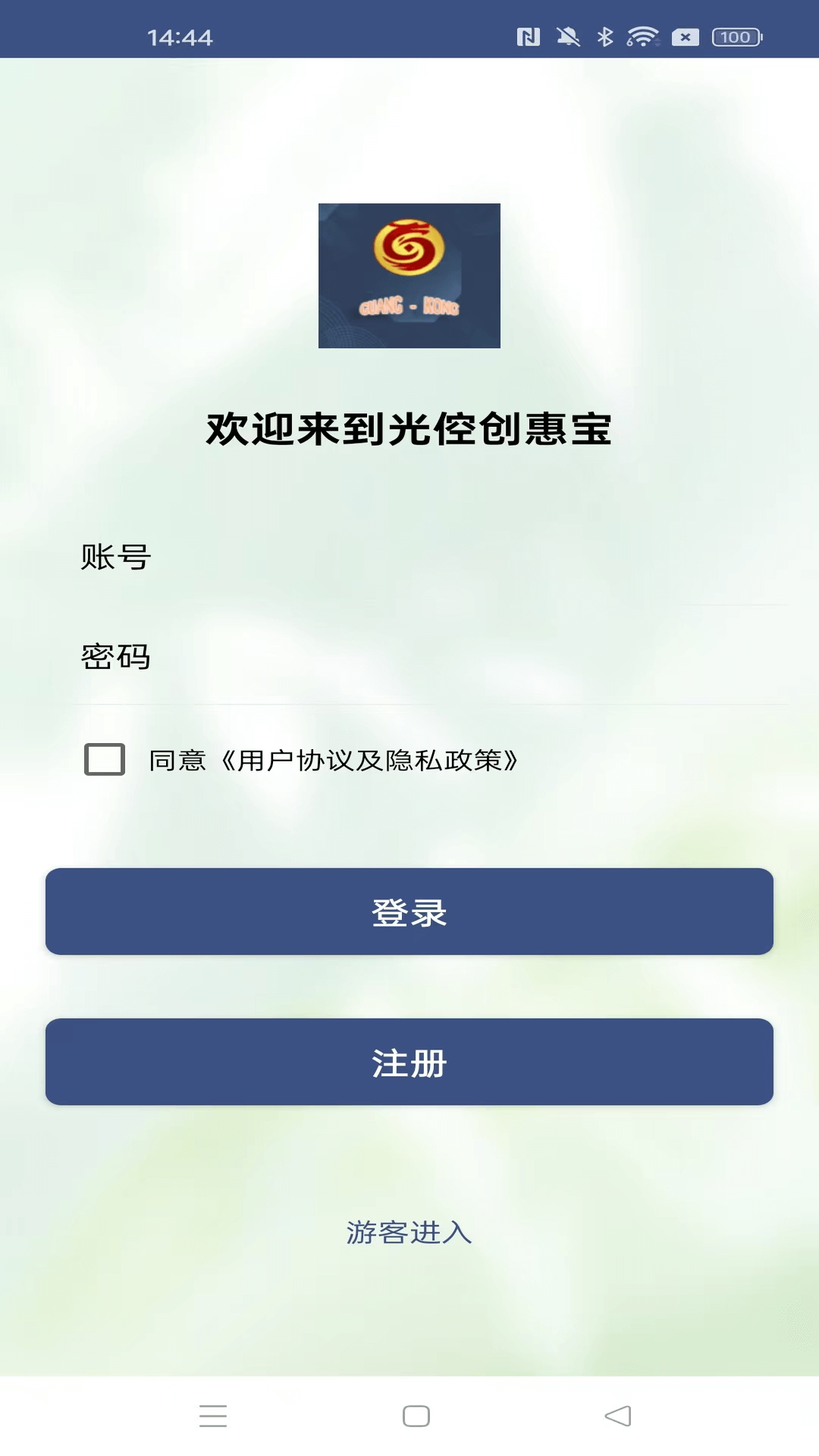This screenshot has height=1456, width=819.
Task: Go back with system back button
Action: pos(618,1416)
